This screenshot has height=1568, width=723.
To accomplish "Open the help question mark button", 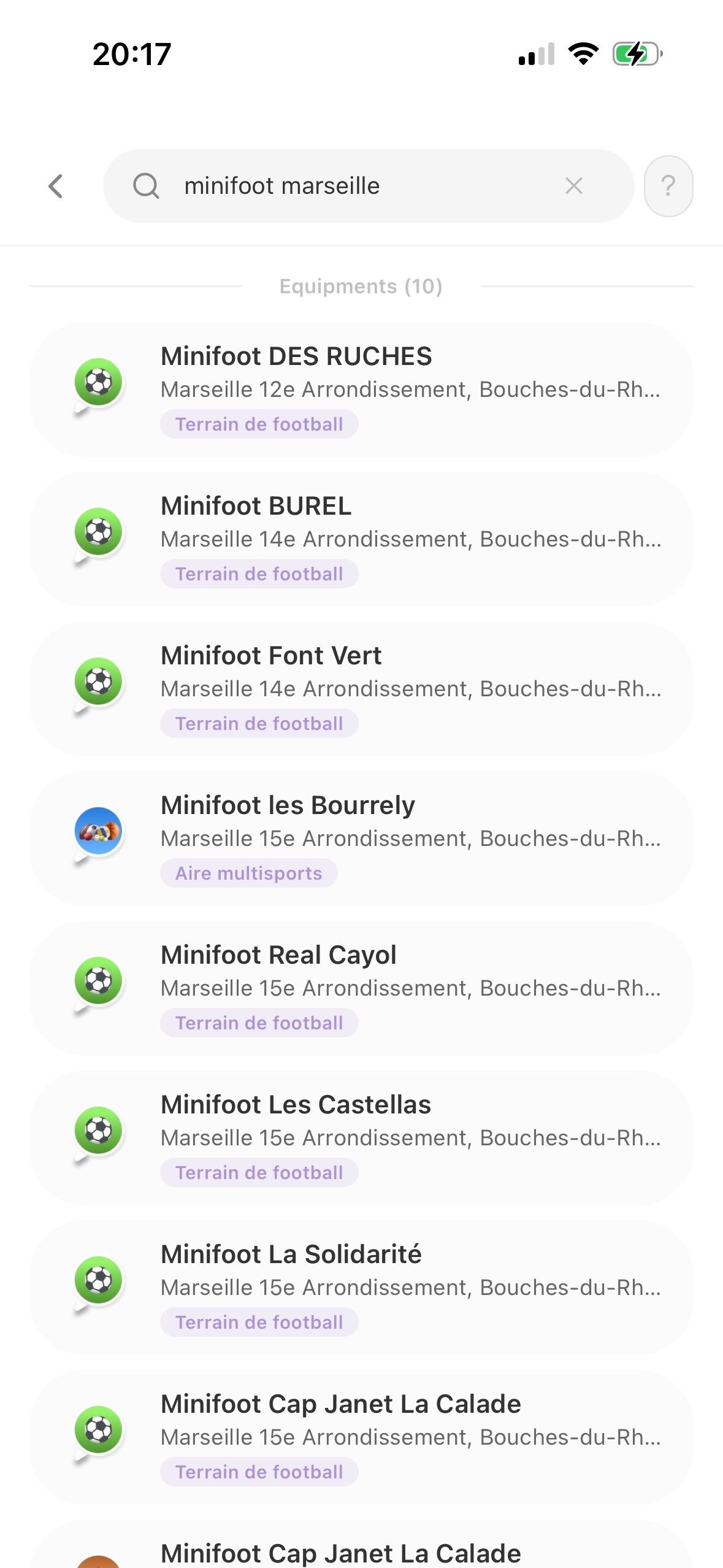I will (x=669, y=185).
